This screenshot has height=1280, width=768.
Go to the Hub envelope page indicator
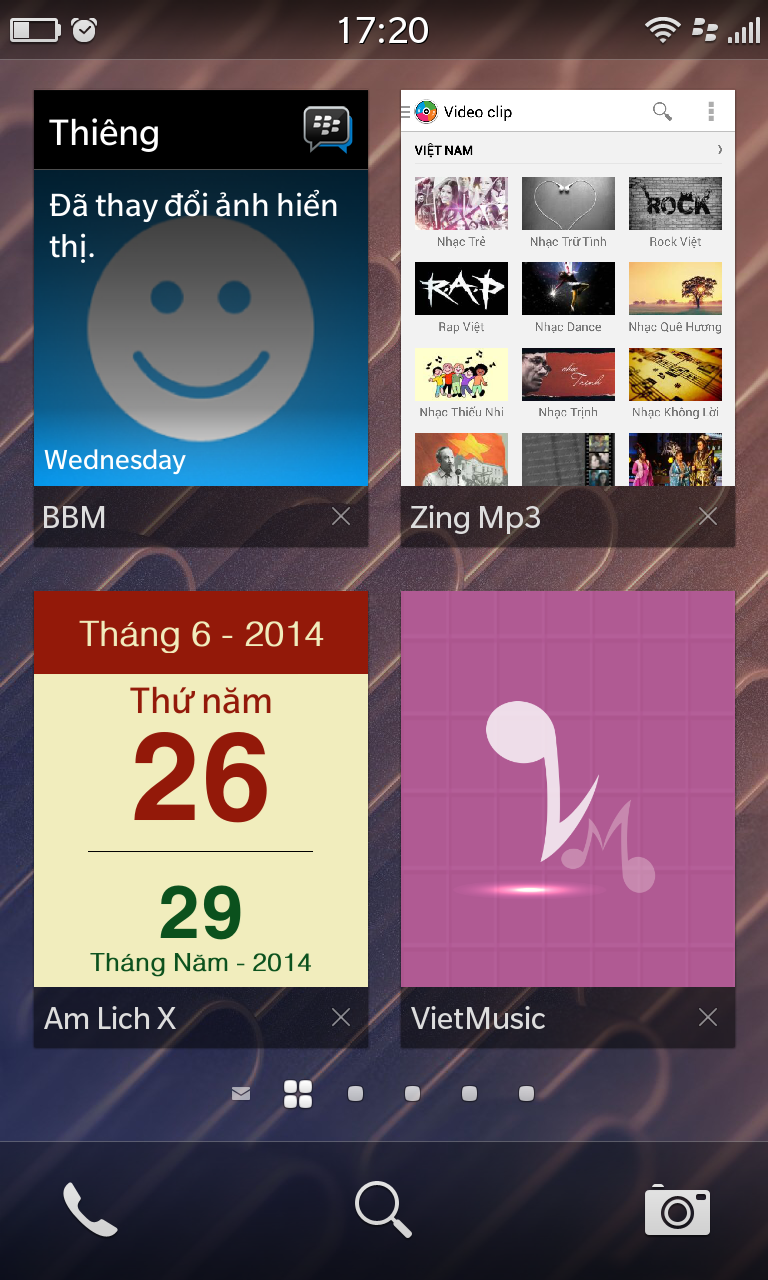[241, 1094]
